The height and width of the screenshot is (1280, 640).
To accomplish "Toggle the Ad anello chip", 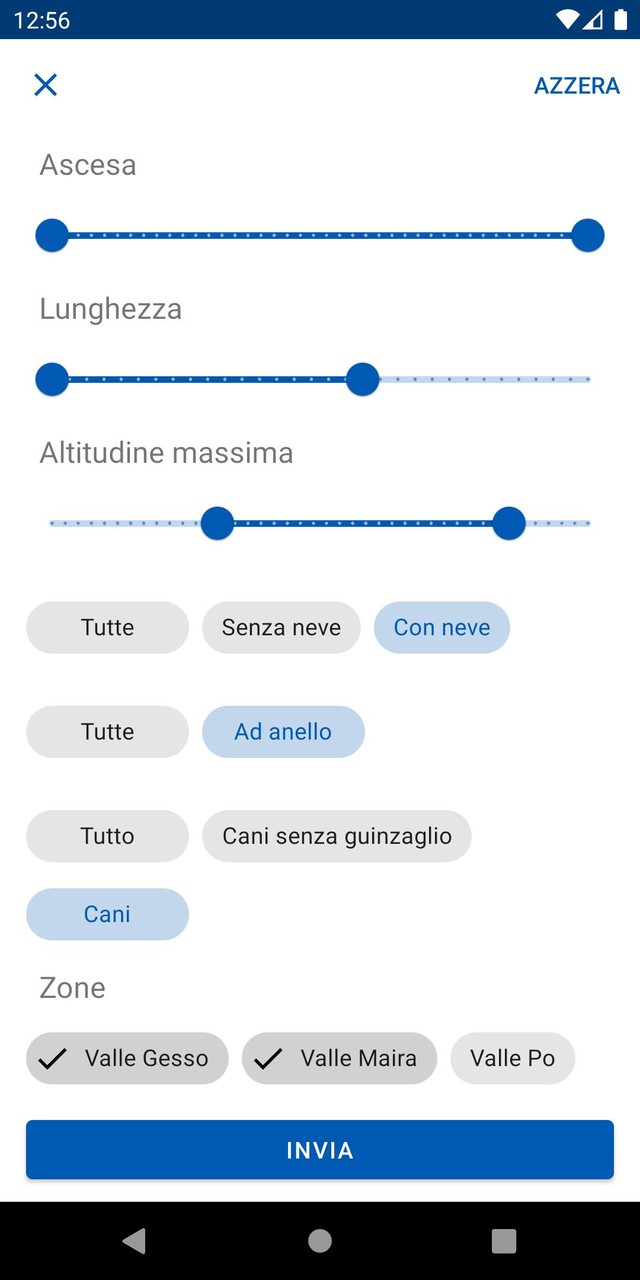I will 283,732.
